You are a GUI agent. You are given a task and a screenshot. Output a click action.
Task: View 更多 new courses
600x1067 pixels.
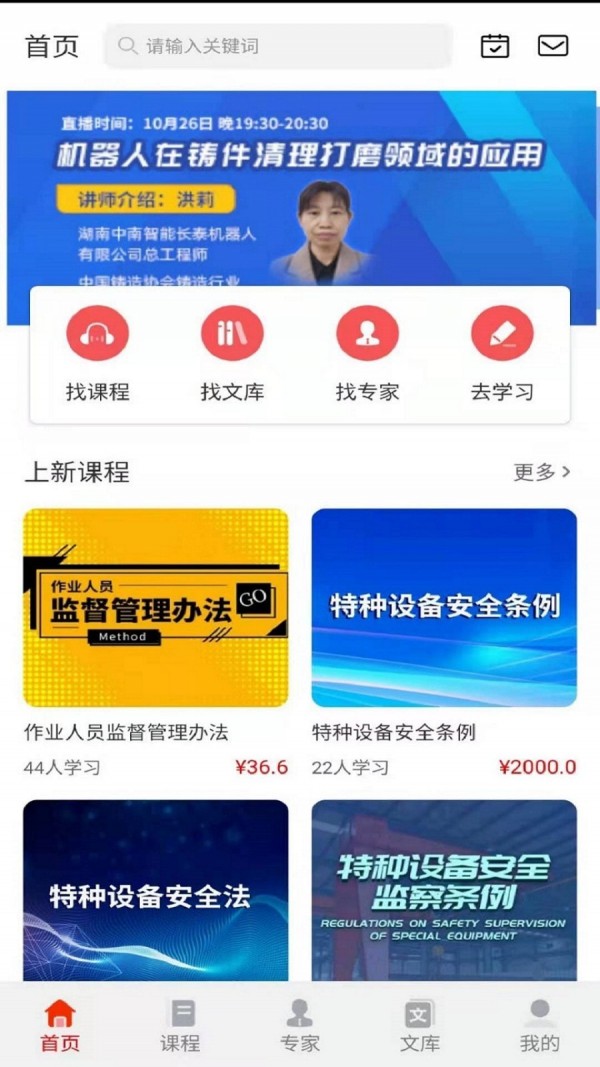point(542,472)
